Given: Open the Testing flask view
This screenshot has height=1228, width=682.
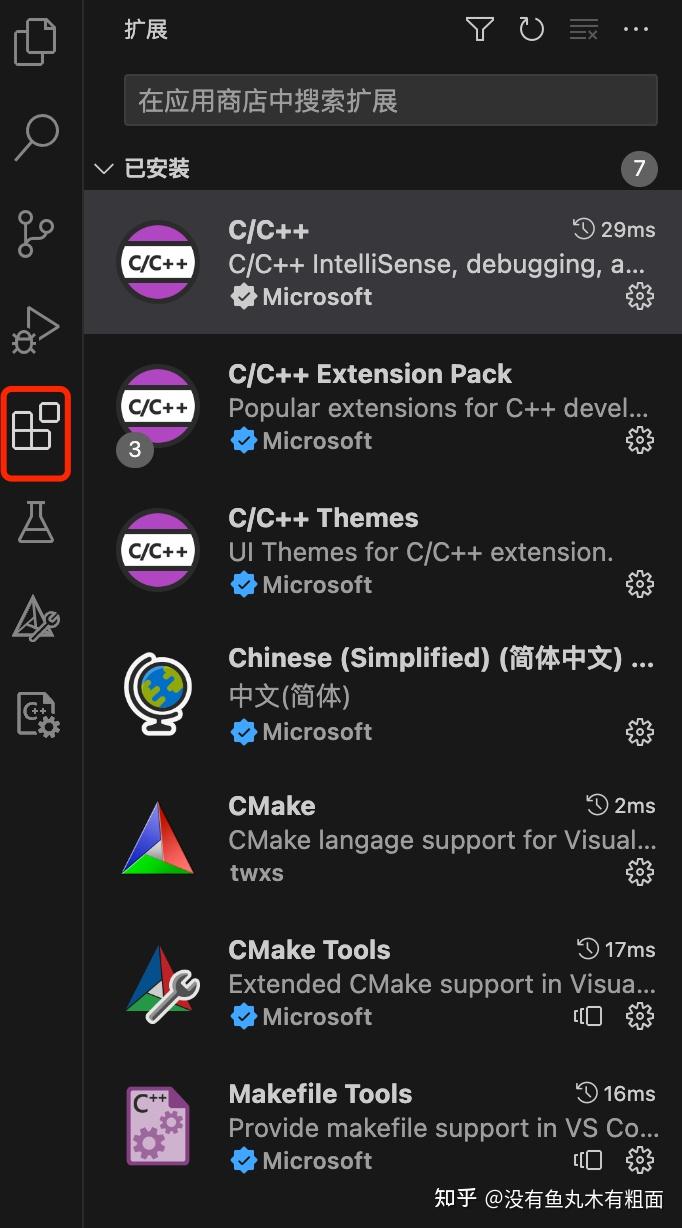Looking at the screenshot, I should [36, 522].
